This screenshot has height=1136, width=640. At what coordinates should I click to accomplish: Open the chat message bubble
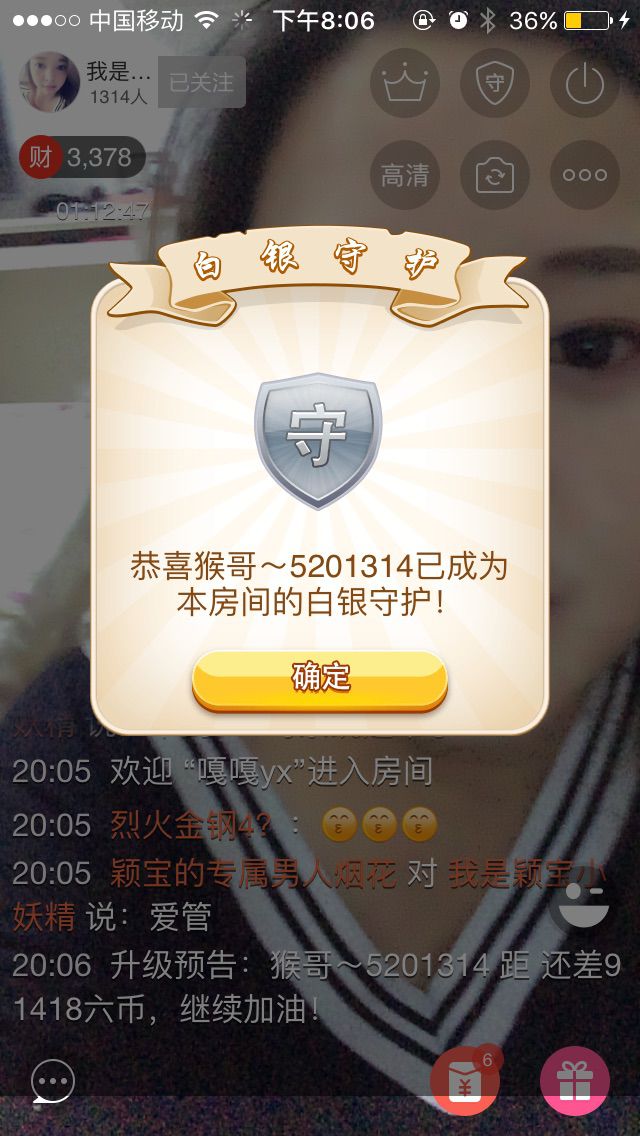click(x=53, y=1082)
